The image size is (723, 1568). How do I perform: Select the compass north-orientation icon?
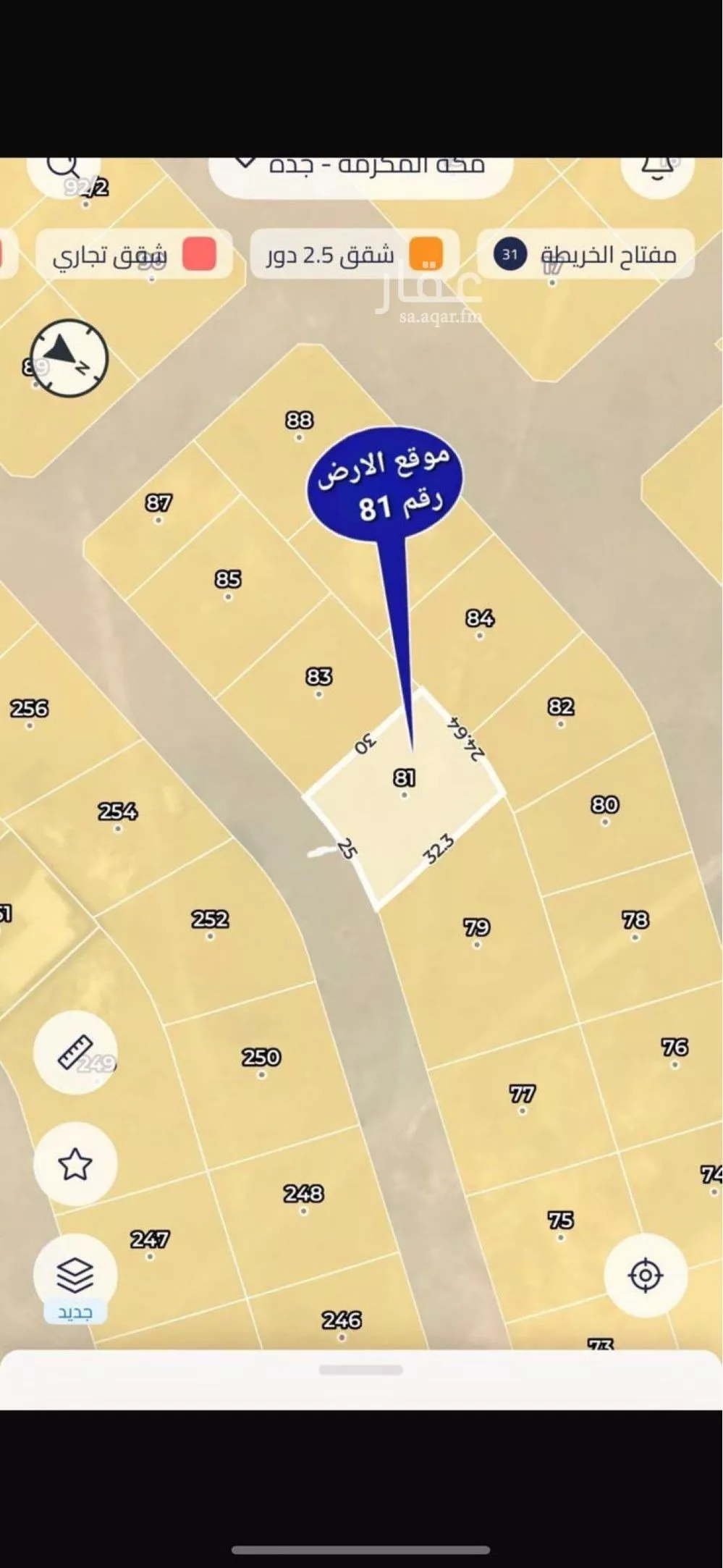pyautogui.click(x=69, y=358)
